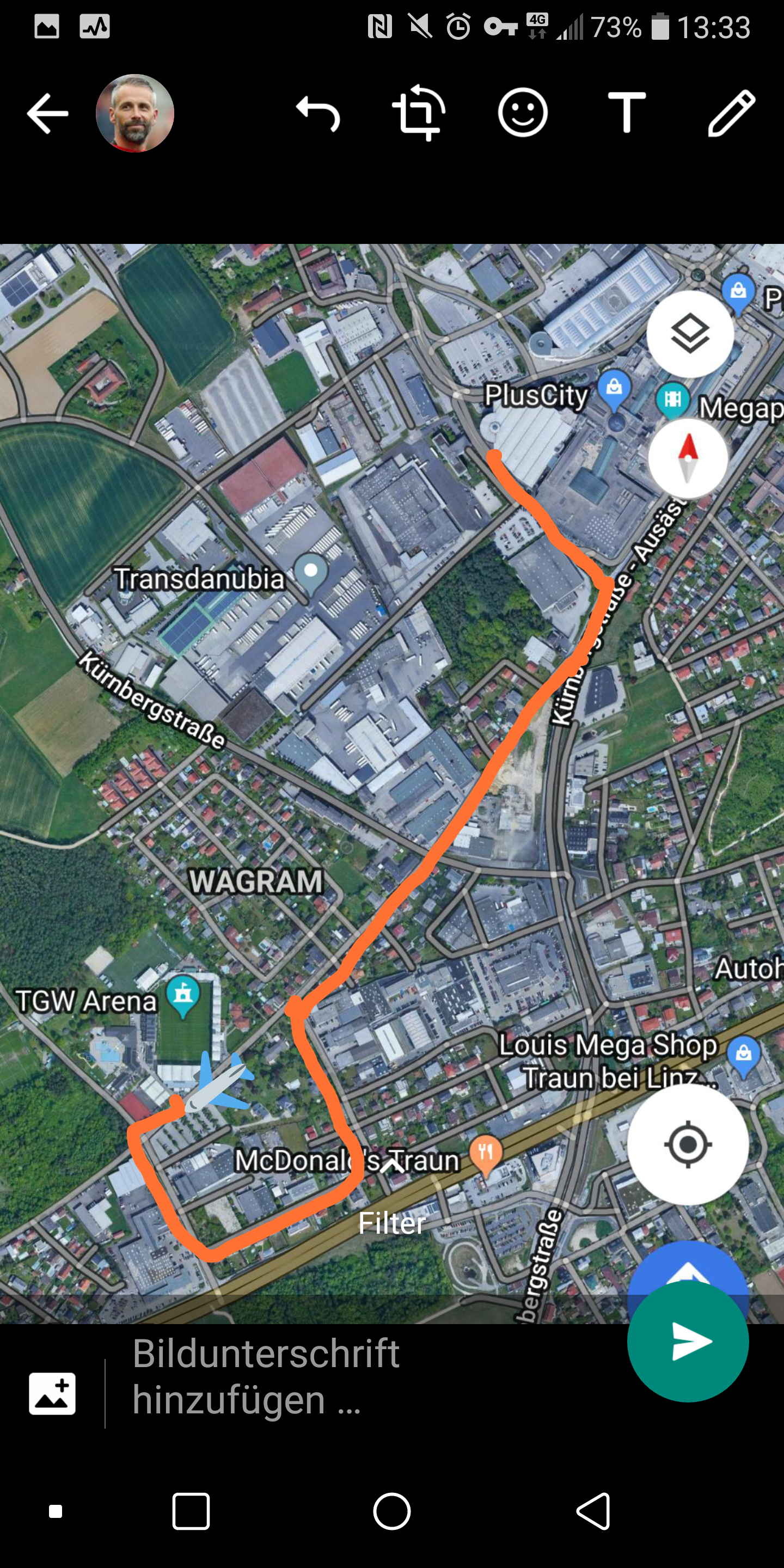Screen dimensions: 784x1568
Task: Go back from the image editor
Action: [47, 113]
